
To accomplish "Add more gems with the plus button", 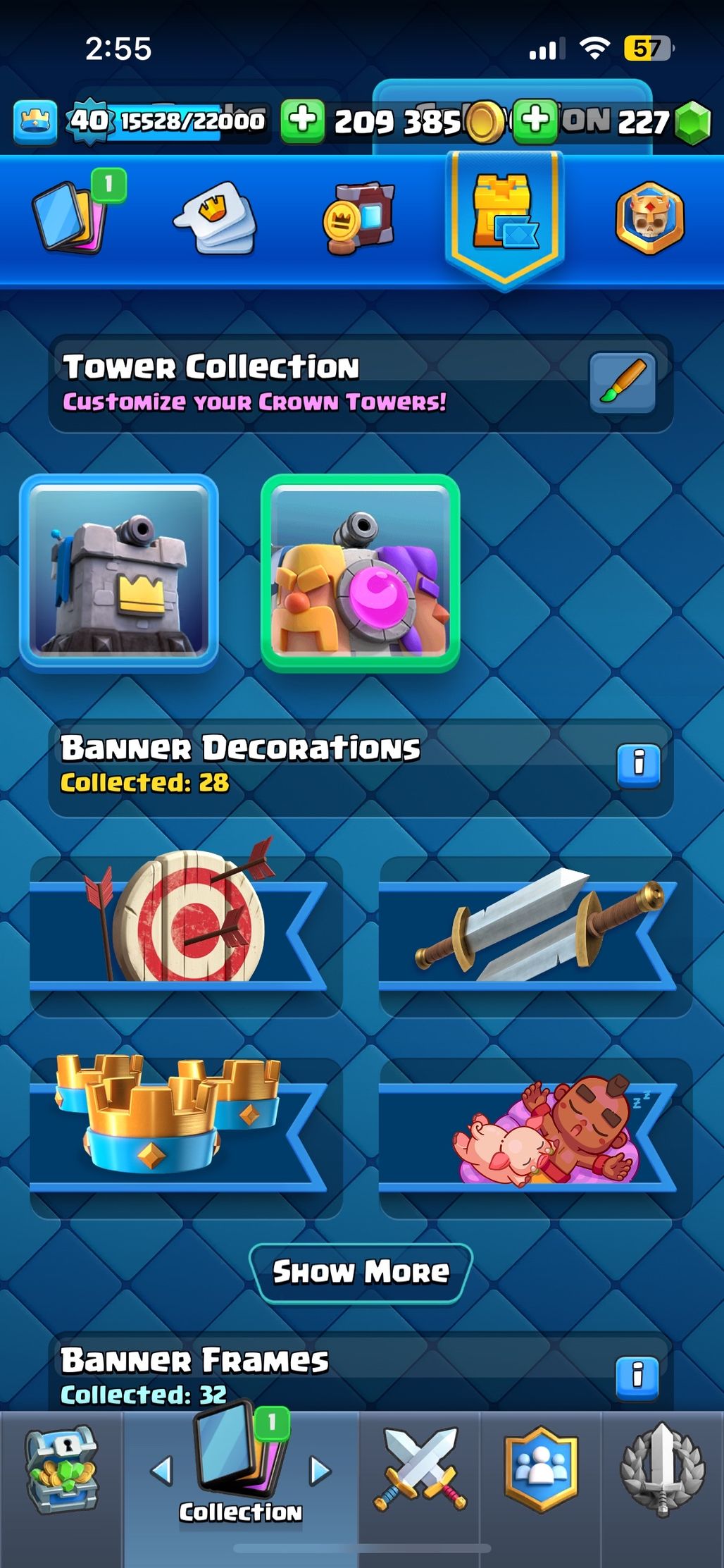I will (535, 121).
